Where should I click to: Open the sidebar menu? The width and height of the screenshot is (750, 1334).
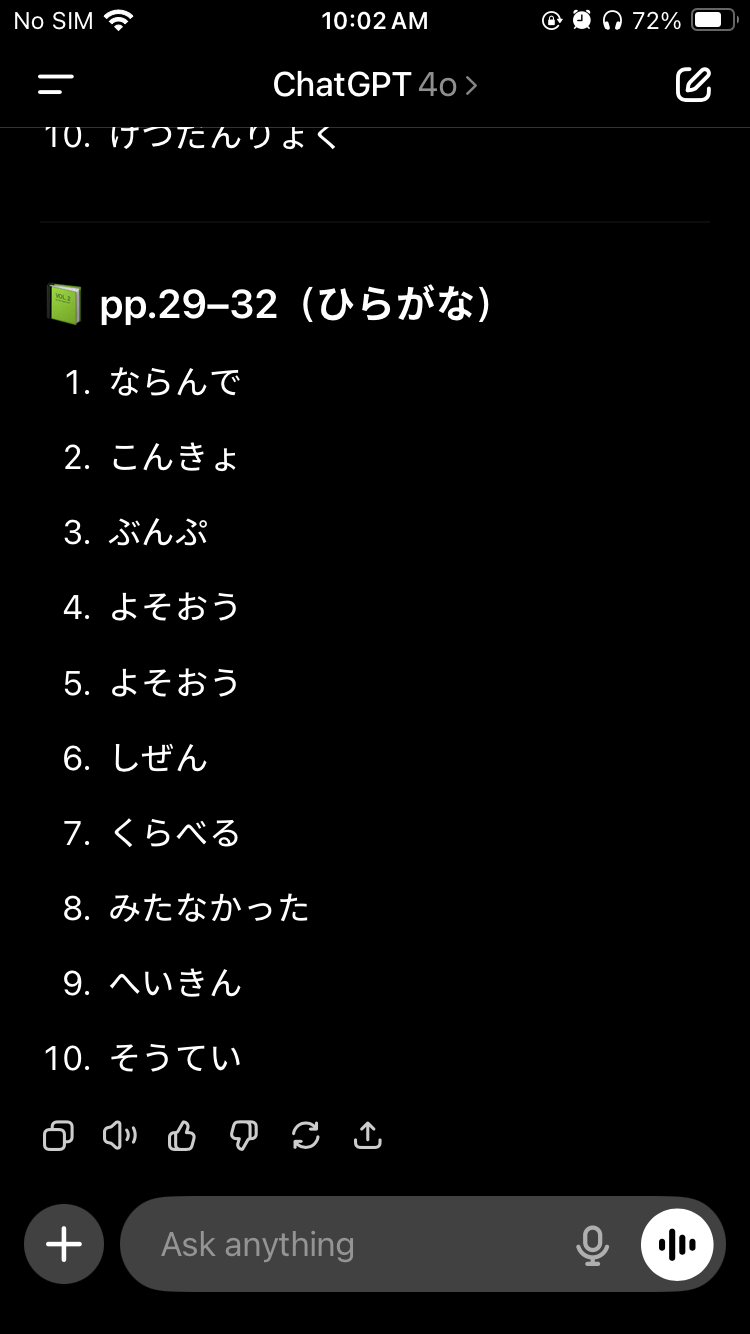(56, 85)
